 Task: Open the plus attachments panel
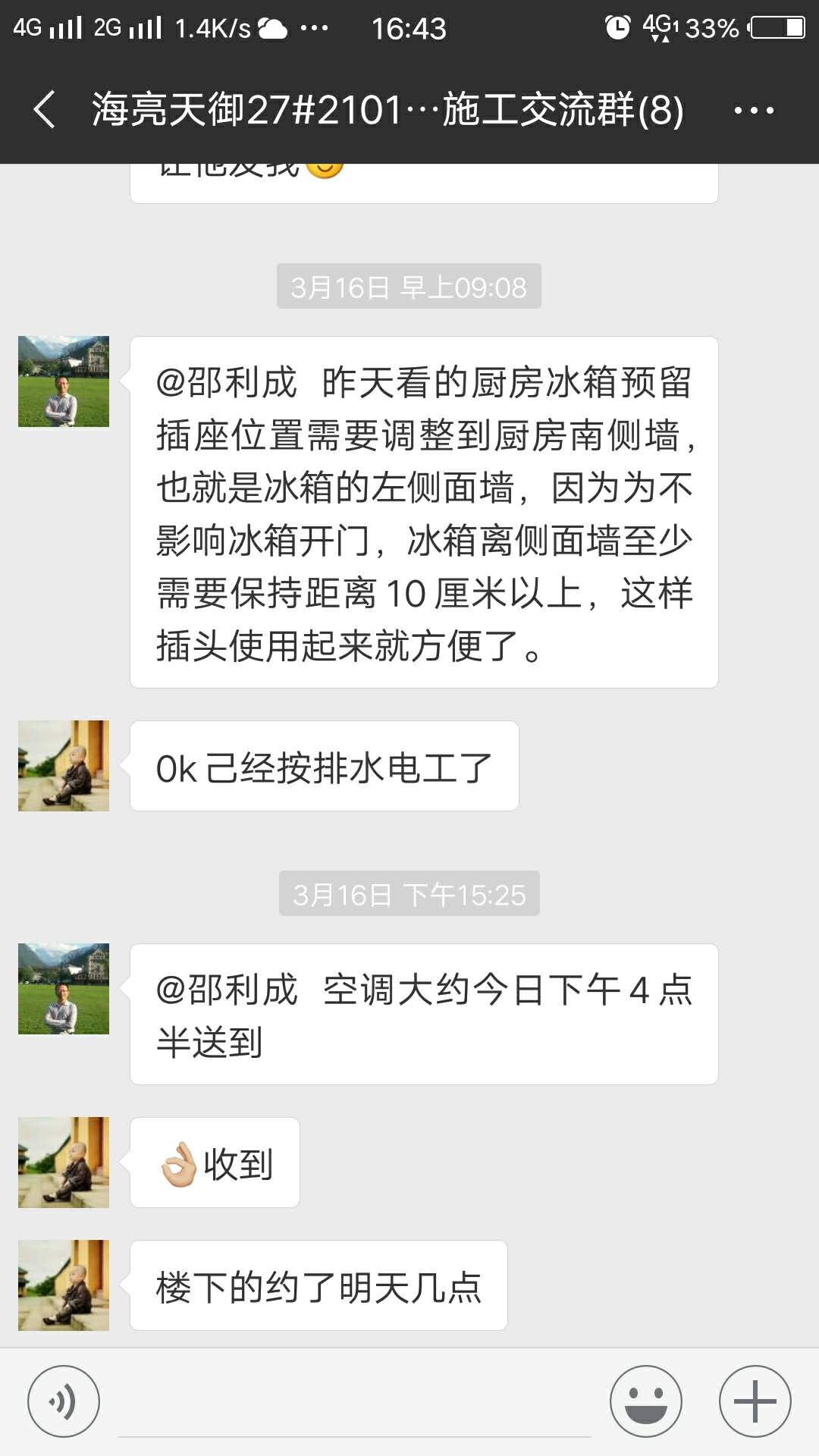point(755,1401)
